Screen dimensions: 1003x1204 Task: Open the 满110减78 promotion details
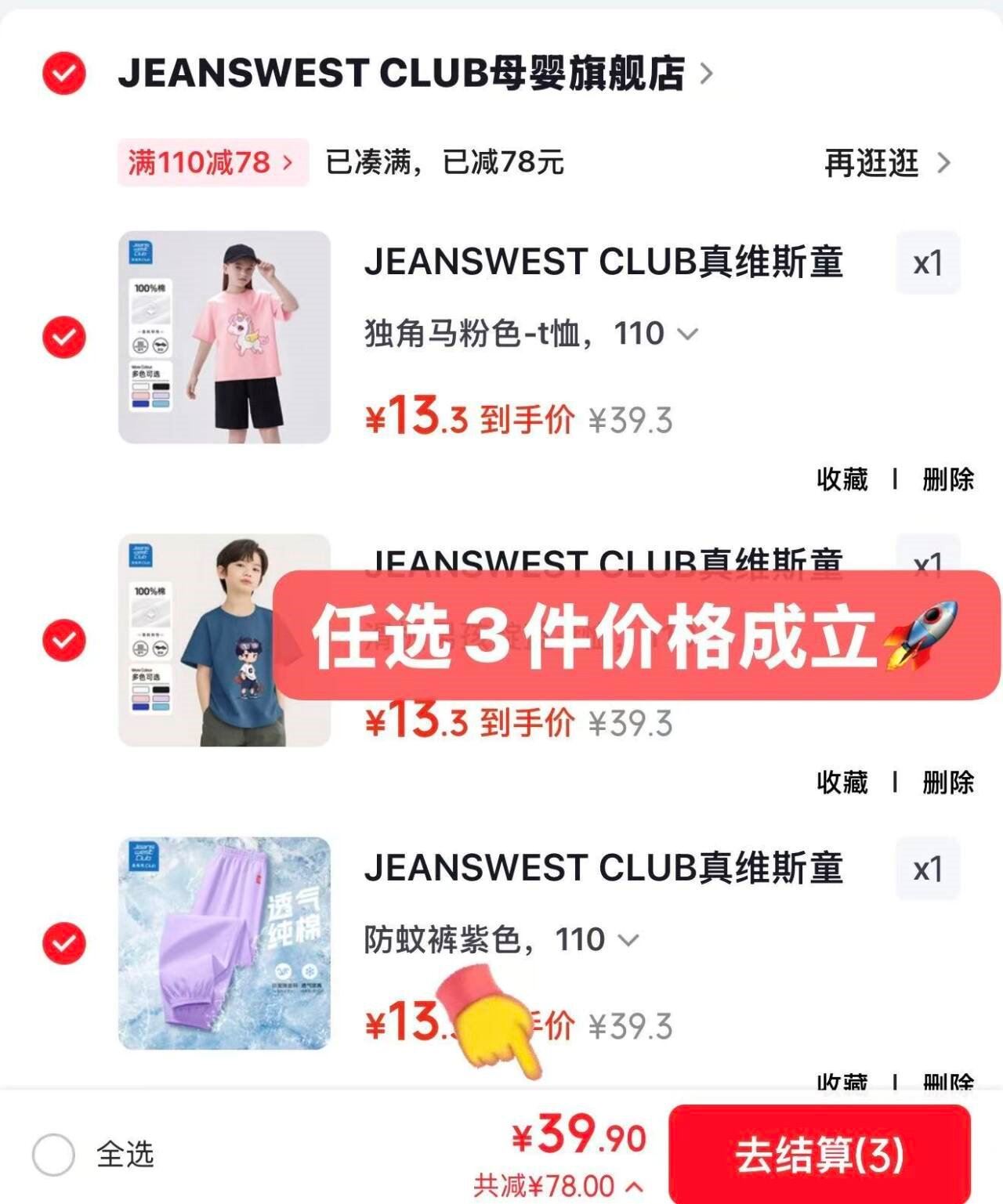coord(212,163)
